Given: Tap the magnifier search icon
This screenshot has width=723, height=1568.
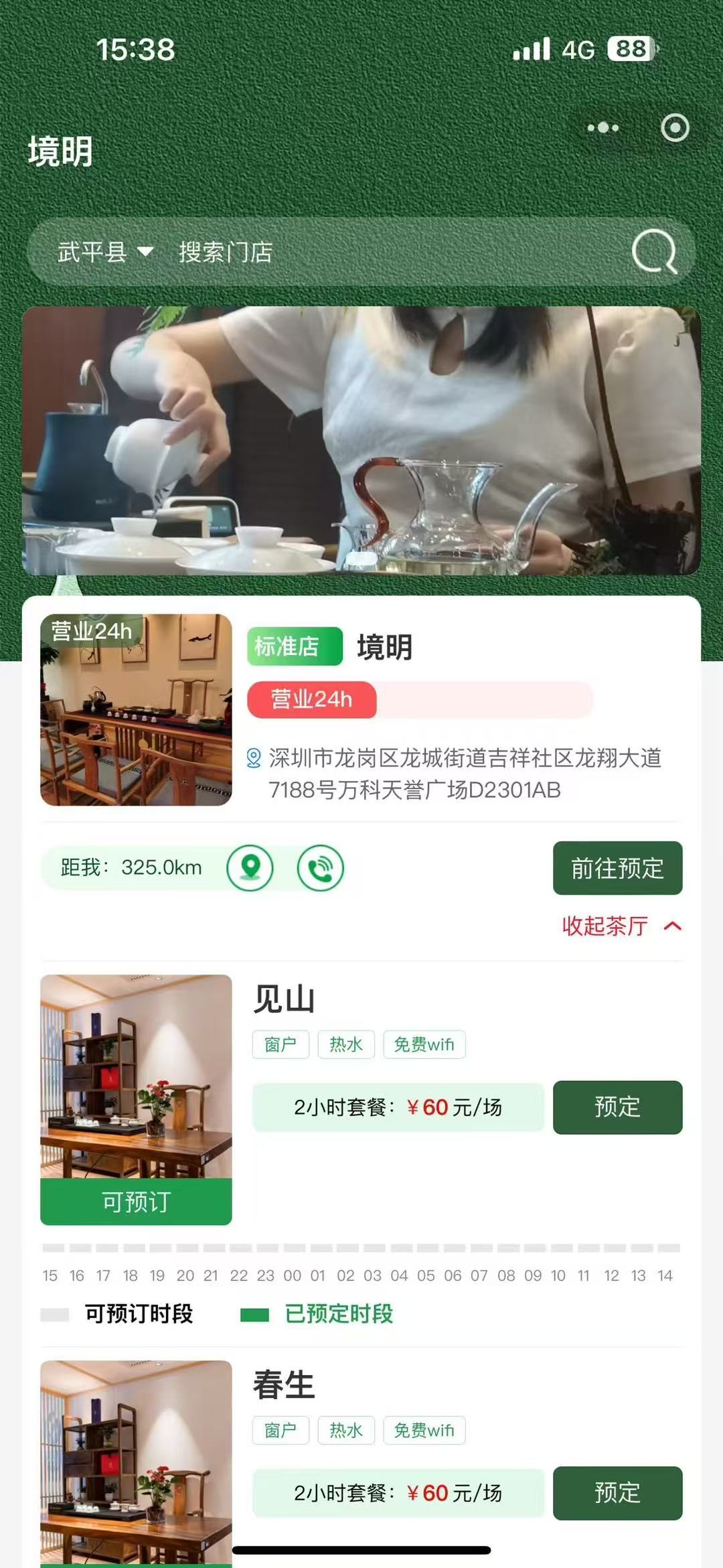Looking at the screenshot, I should 654,252.
